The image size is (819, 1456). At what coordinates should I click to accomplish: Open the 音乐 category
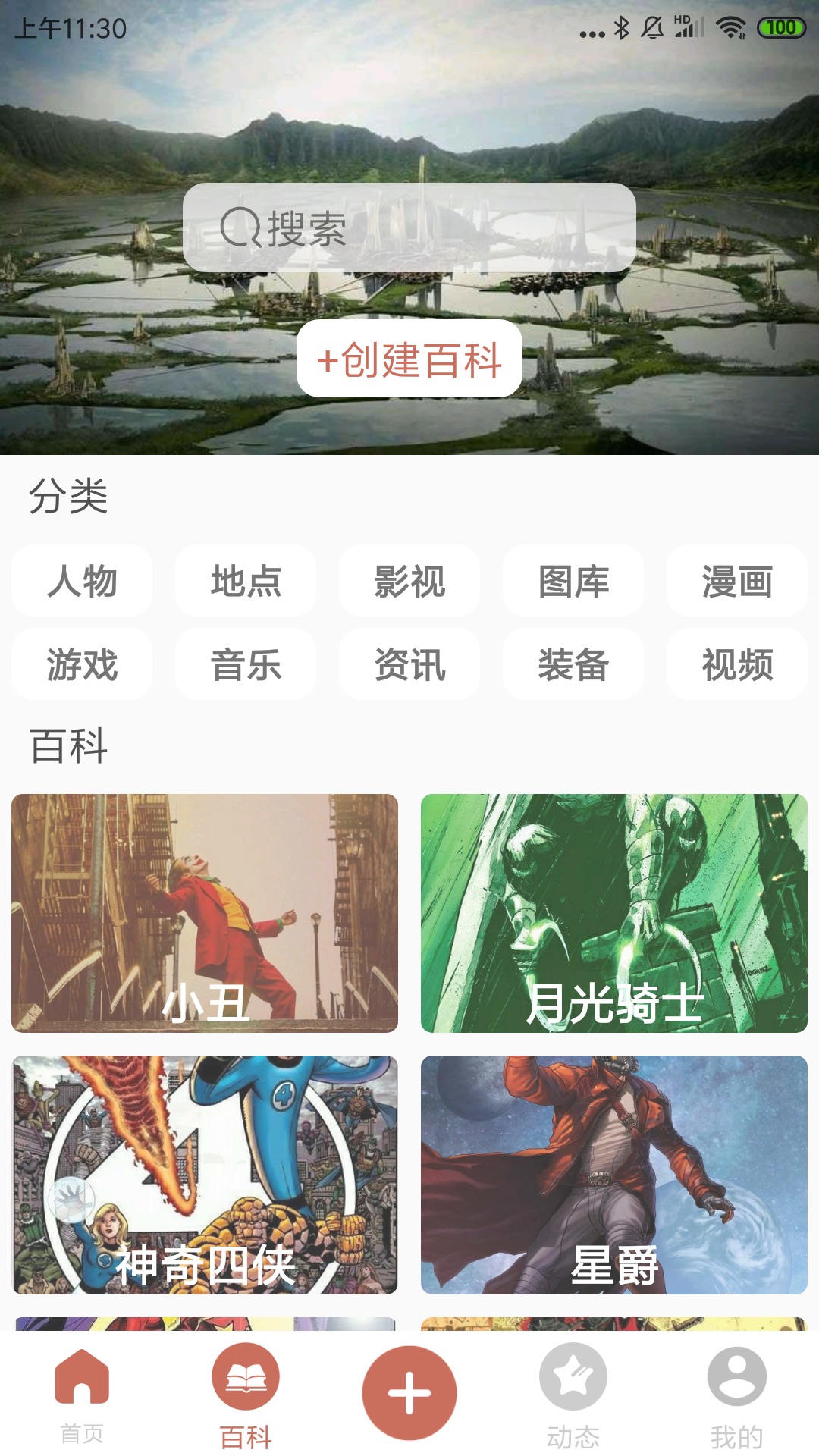pyautogui.click(x=246, y=664)
